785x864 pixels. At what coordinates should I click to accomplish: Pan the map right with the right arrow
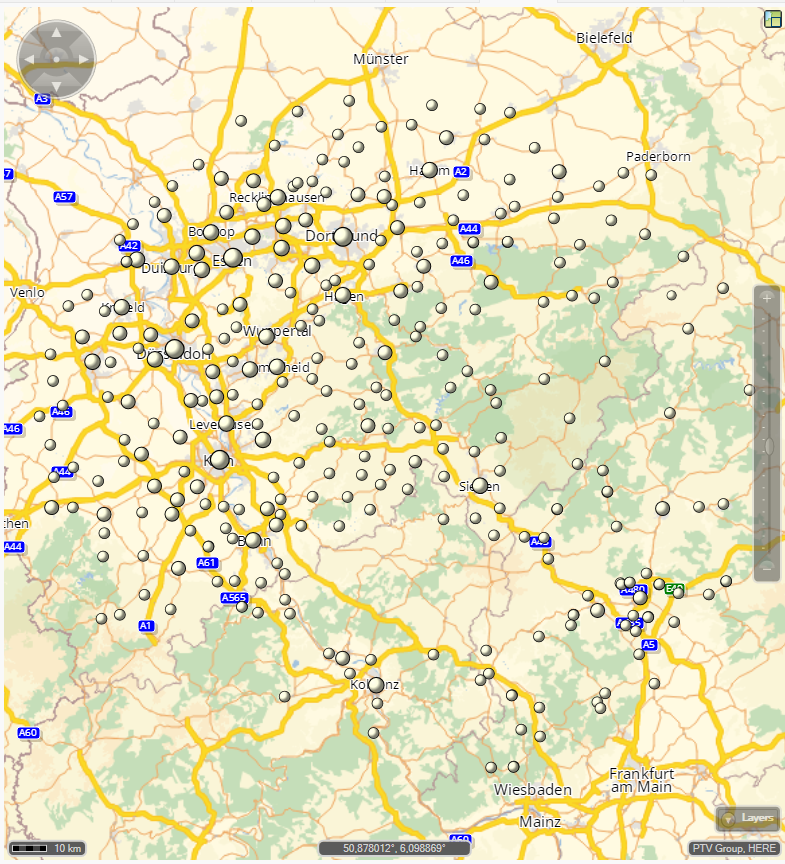click(x=83, y=61)
